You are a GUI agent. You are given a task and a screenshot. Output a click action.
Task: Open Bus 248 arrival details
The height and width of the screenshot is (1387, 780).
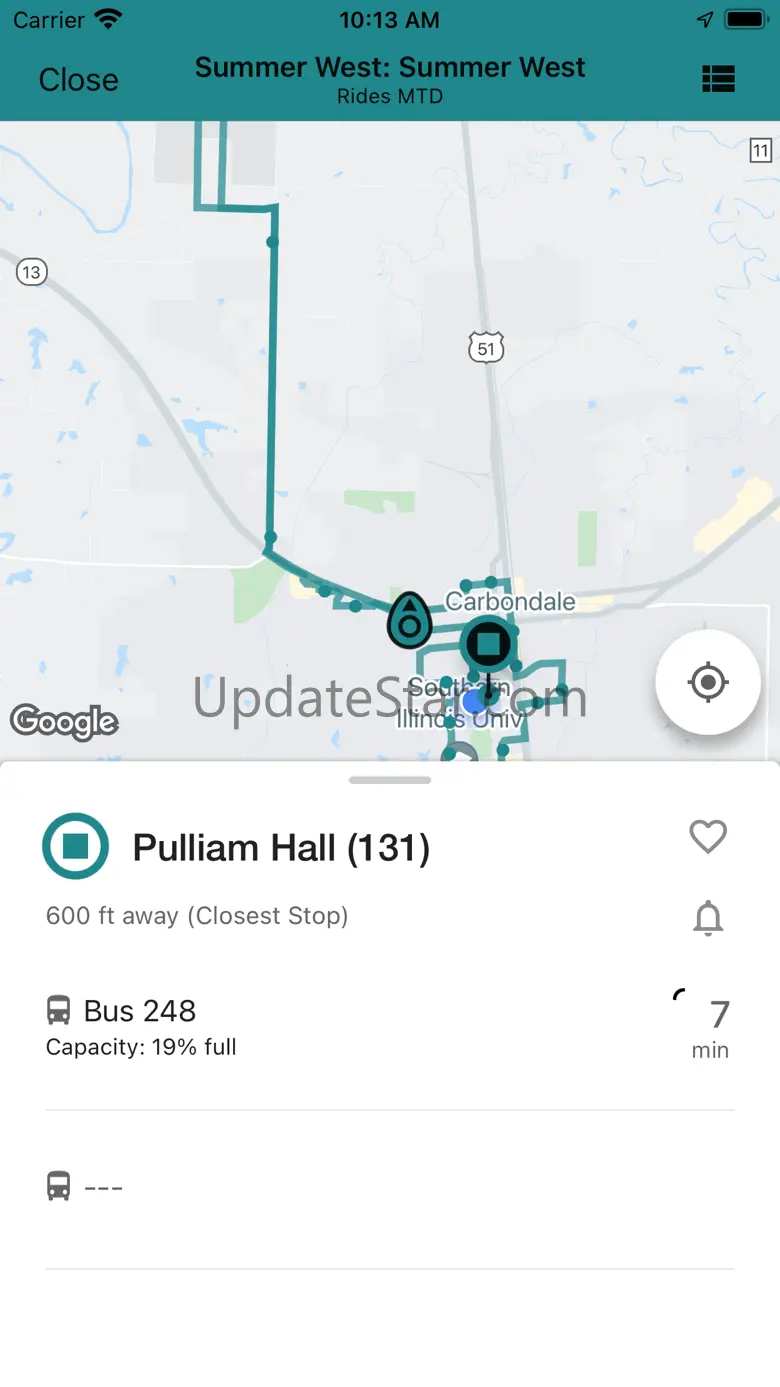tap(389, 1028)
